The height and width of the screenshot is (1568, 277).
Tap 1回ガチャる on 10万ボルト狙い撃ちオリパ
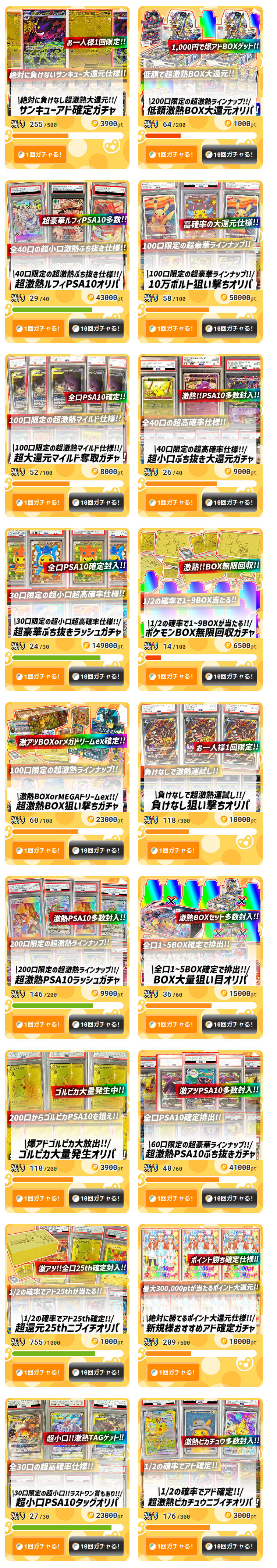(173, 329)
